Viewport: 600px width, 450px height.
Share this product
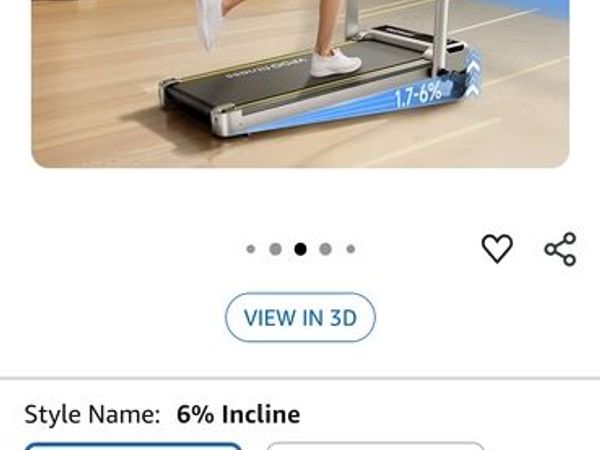coord(560,249)
